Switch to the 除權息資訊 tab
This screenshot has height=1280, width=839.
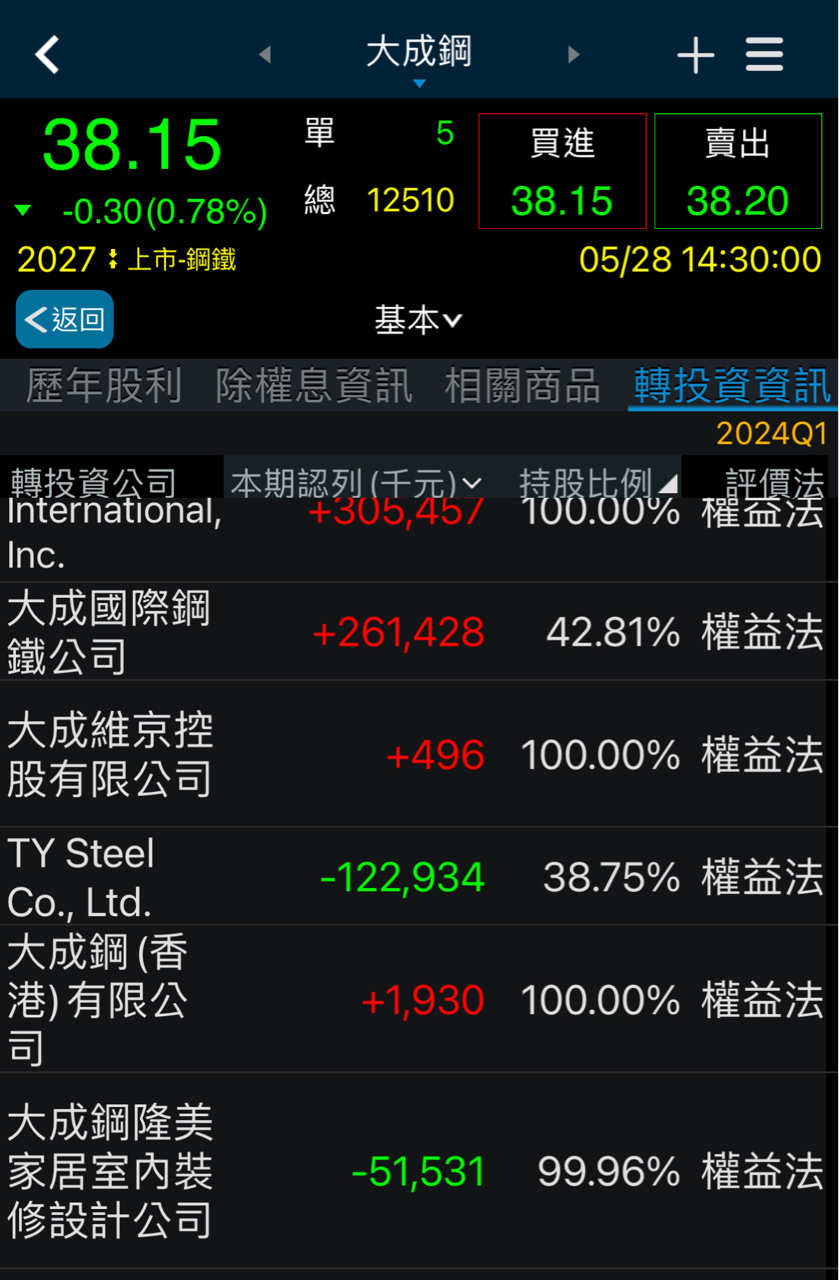tap(313, 385)
